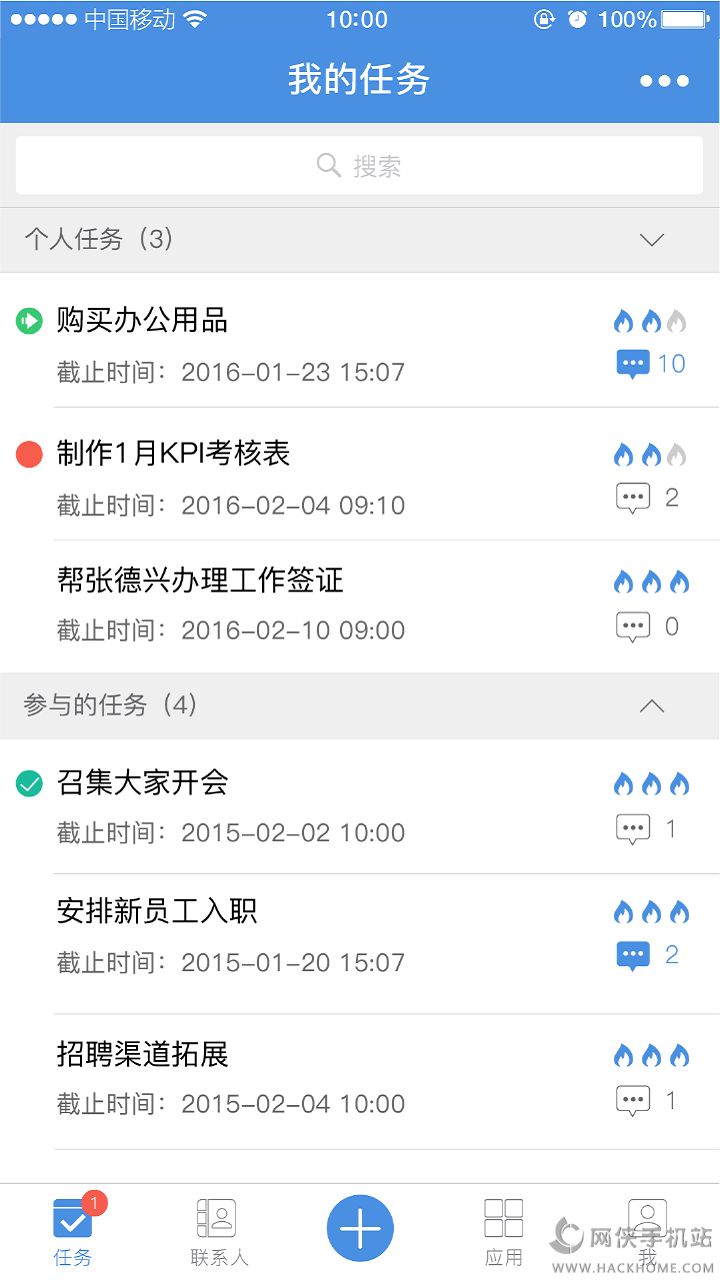This screenshot has width=720, height=1280.
Task: Switch to the 我 profile tab
Action: (647, 1230)
